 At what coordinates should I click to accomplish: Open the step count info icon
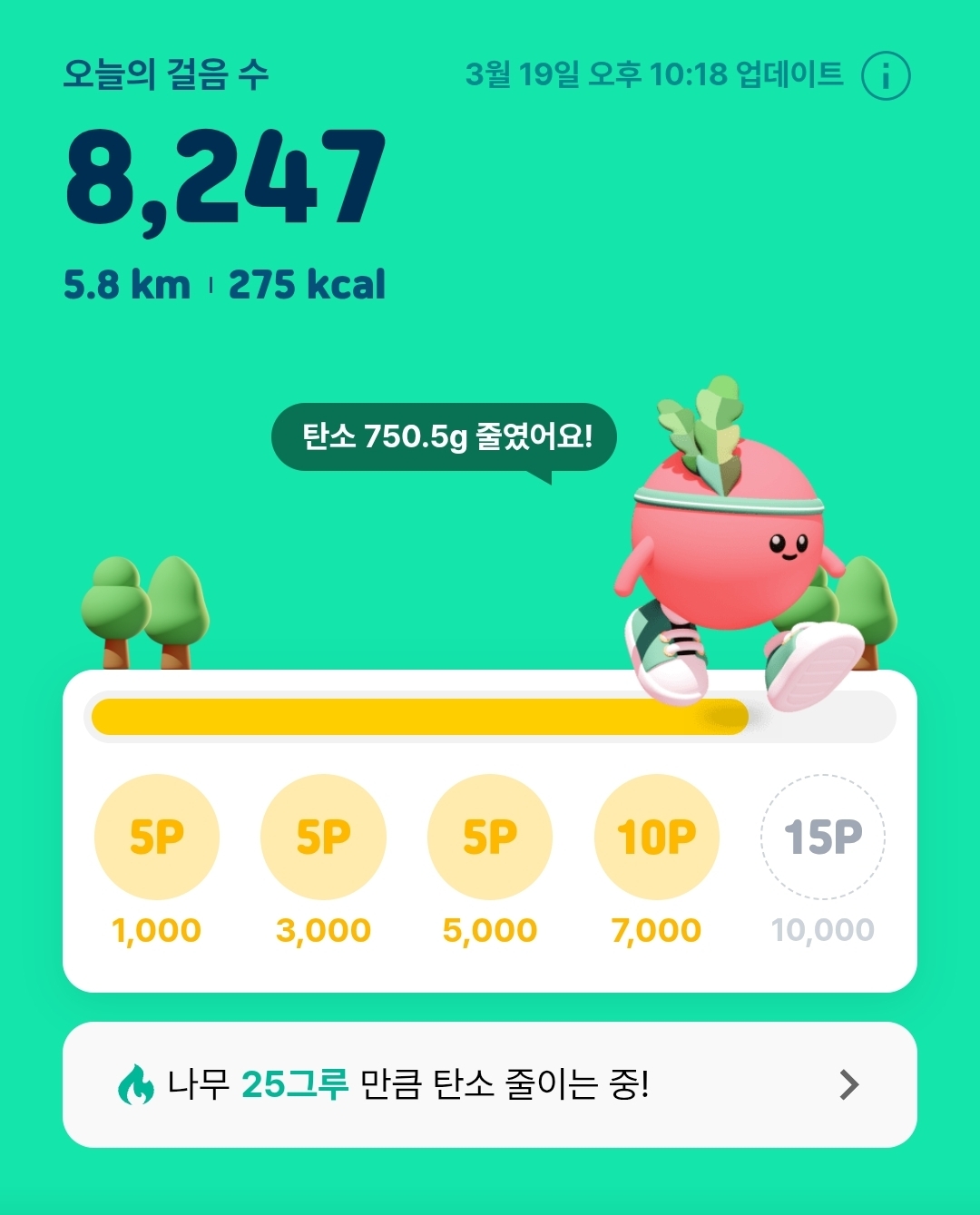coord(885,75)
